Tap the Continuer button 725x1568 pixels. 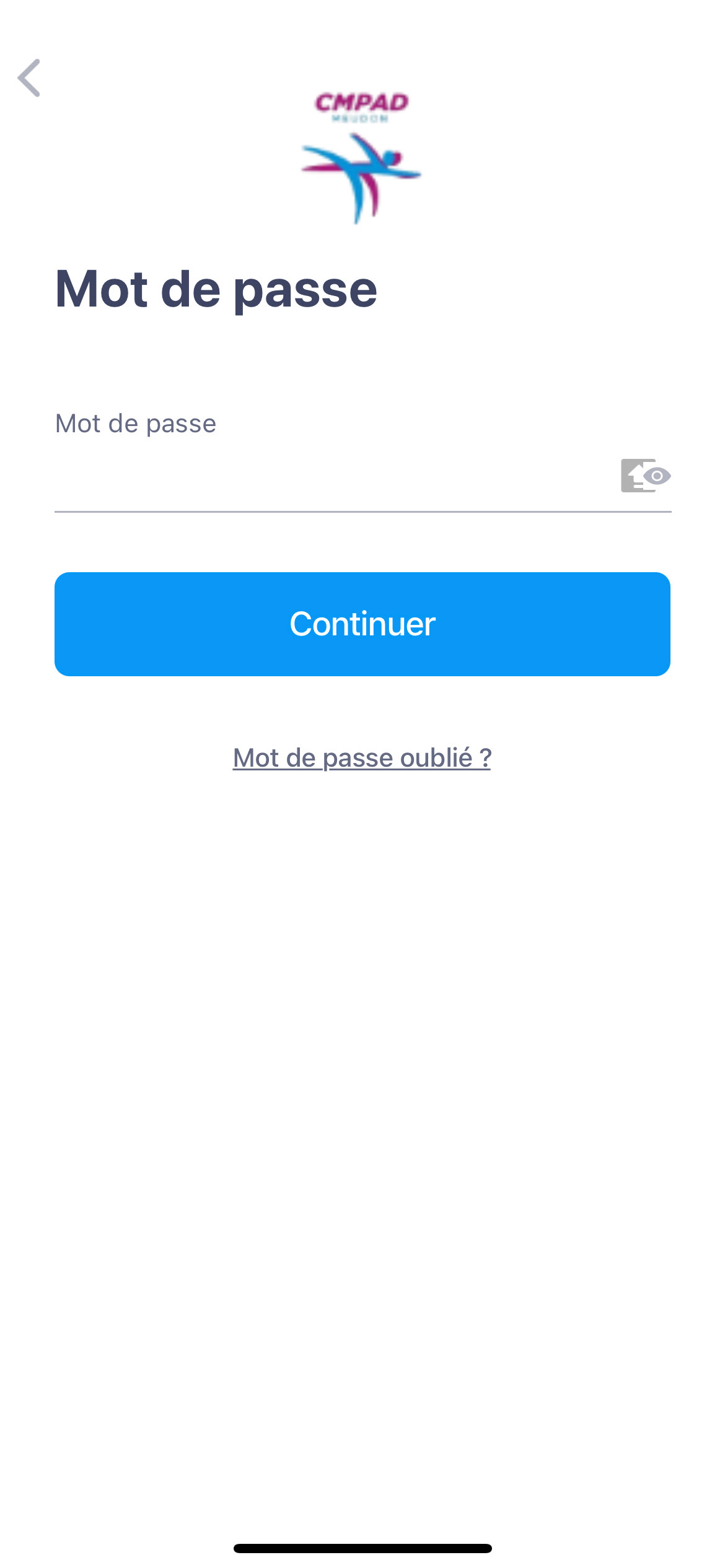pyautogui.click(x=362, y=624)
